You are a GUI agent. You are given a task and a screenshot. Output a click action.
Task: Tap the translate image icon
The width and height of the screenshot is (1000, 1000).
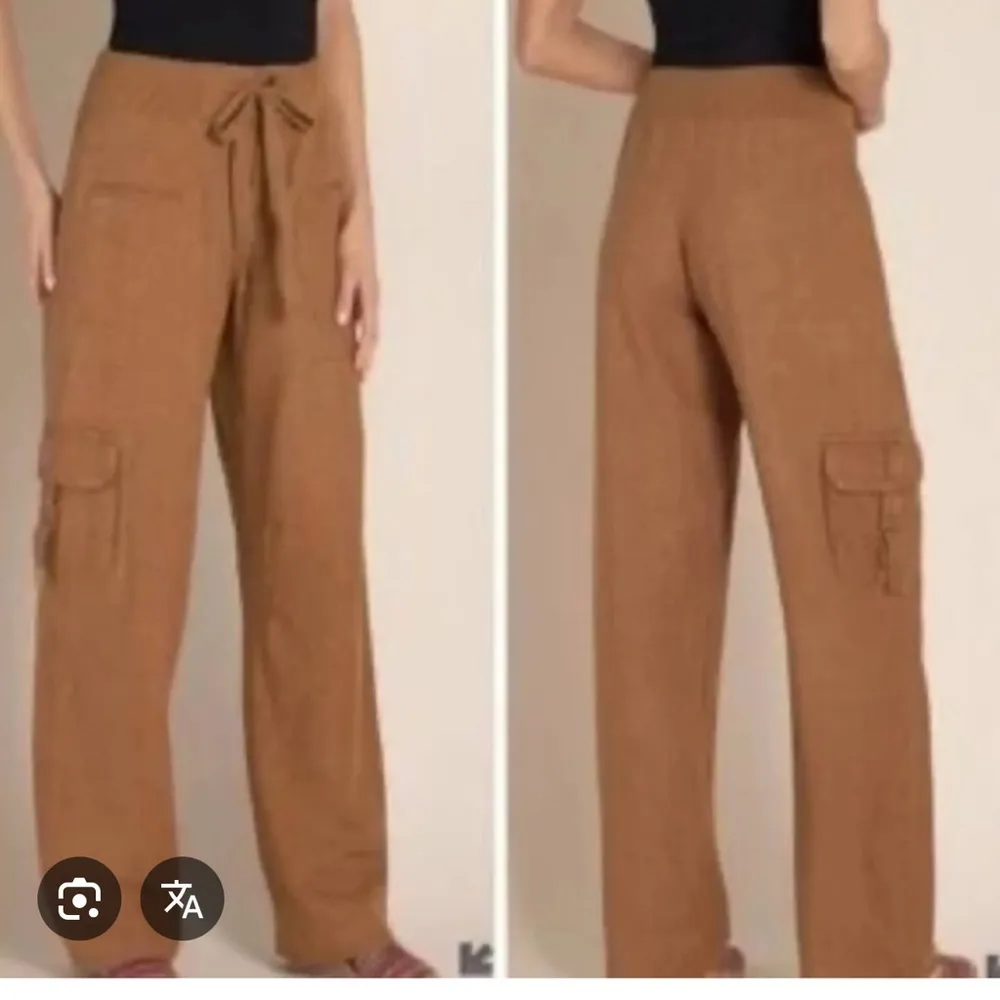182,898
